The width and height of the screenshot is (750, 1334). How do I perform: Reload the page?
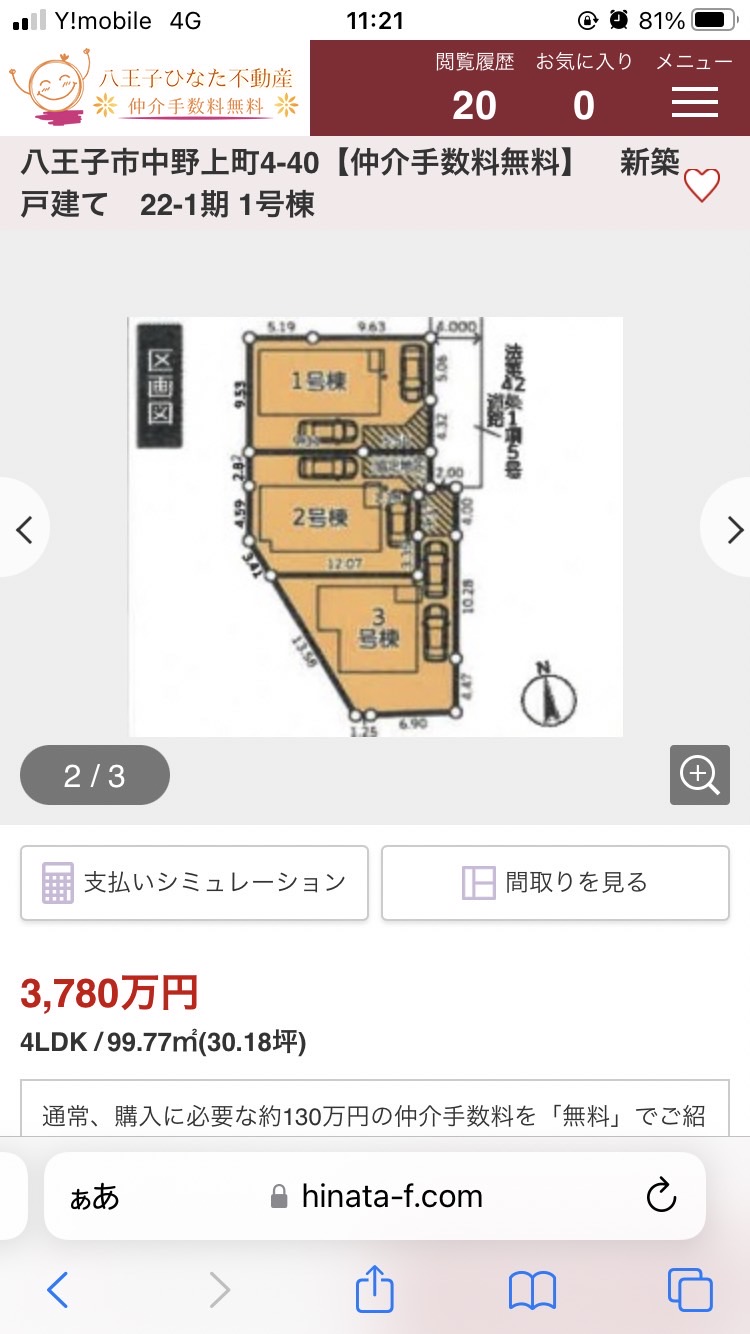click(x=662, y=1196)
